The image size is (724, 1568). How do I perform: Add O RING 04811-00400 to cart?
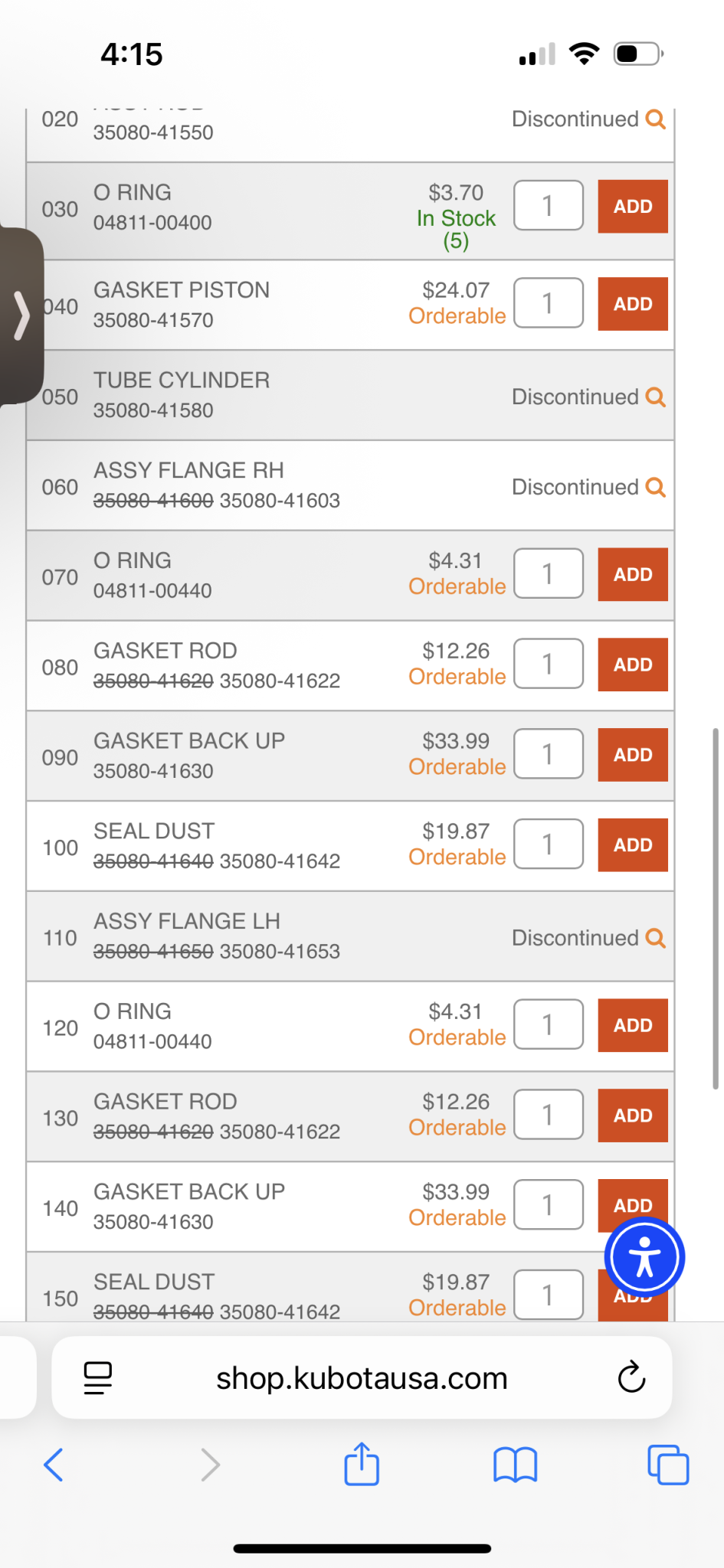coord(632,206)
